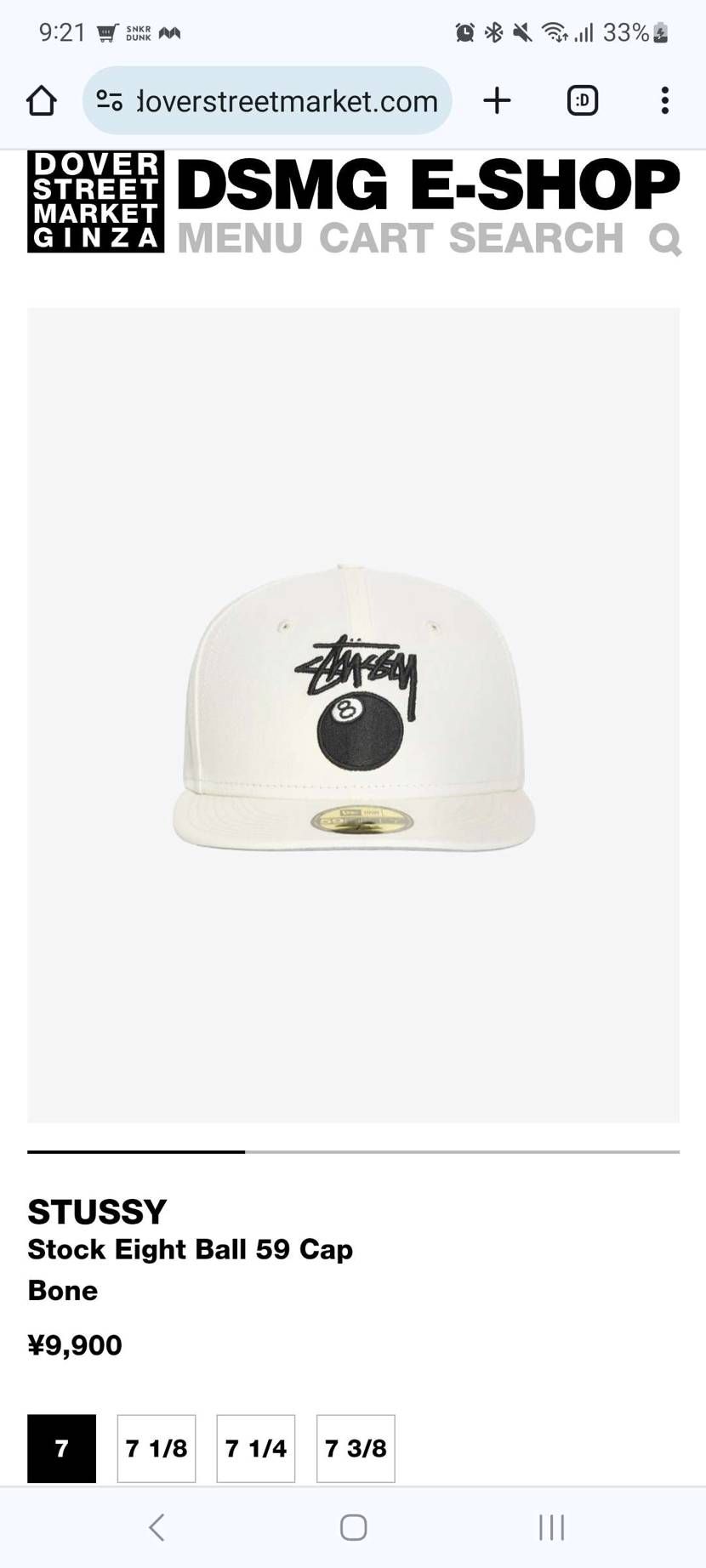The image size is (706, 1568).
Task: Open the SEARCH link
Action: tap(536, 239)
